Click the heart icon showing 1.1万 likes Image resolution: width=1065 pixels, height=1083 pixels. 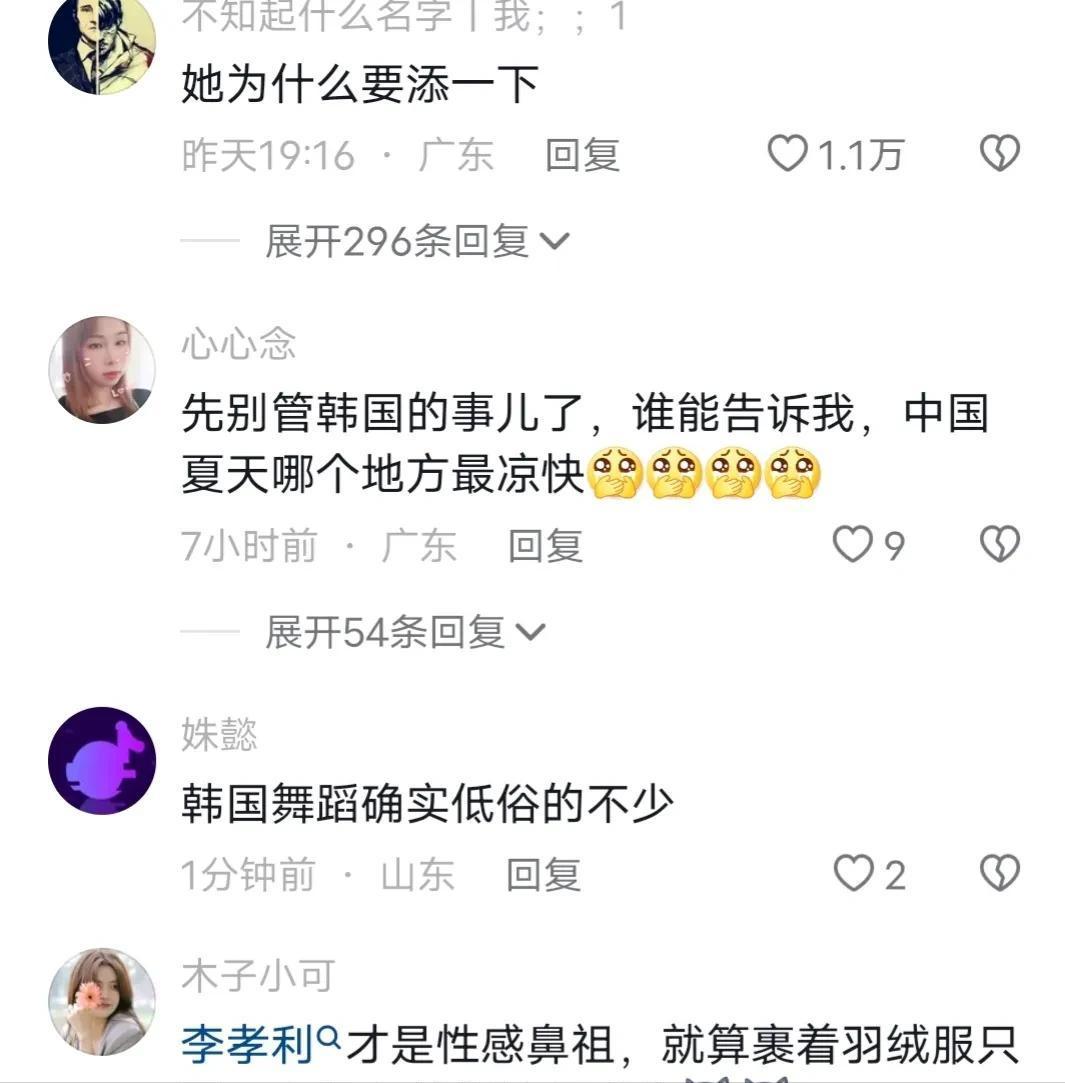[790, 154]
